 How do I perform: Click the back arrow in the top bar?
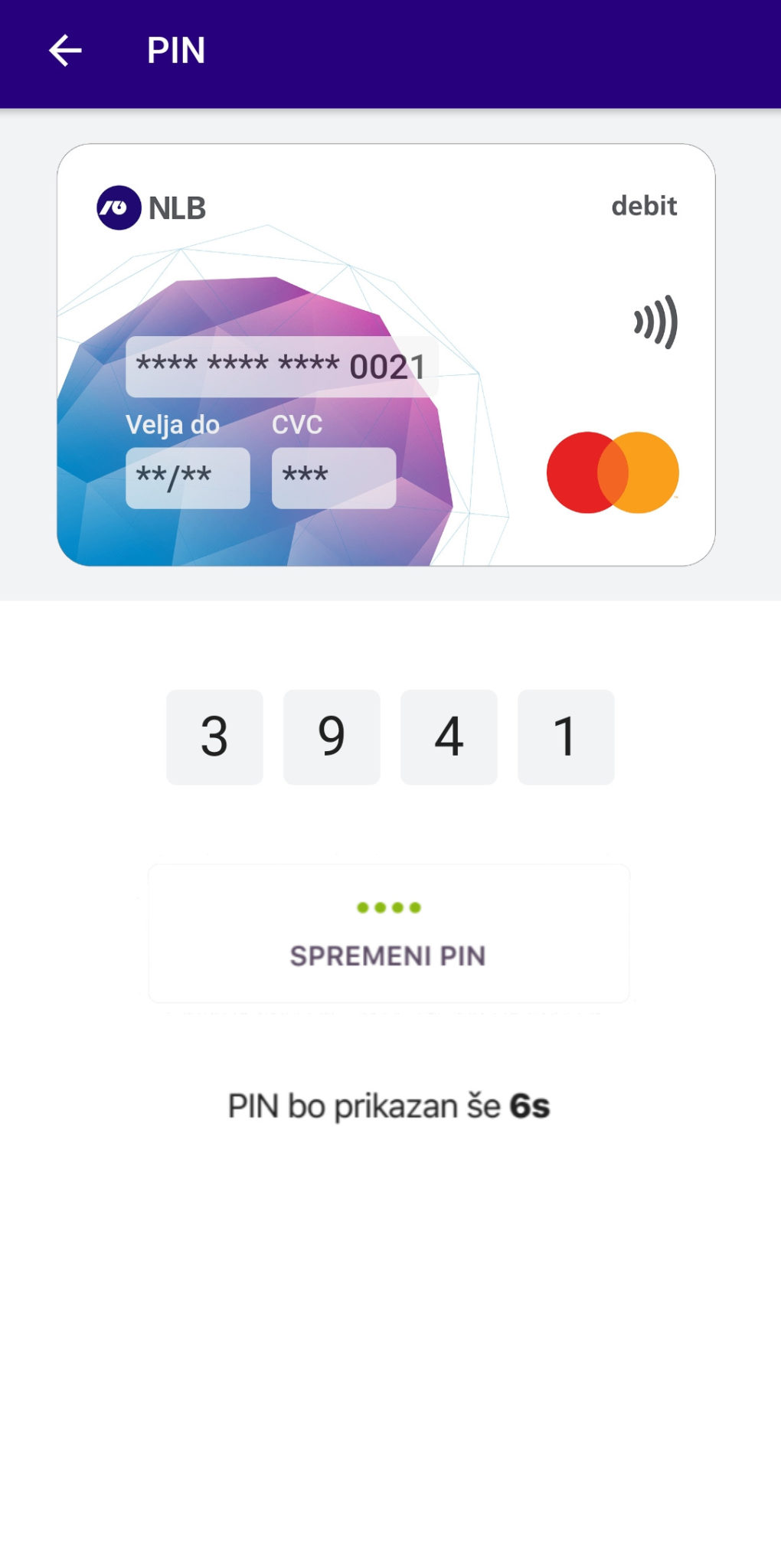65,51
